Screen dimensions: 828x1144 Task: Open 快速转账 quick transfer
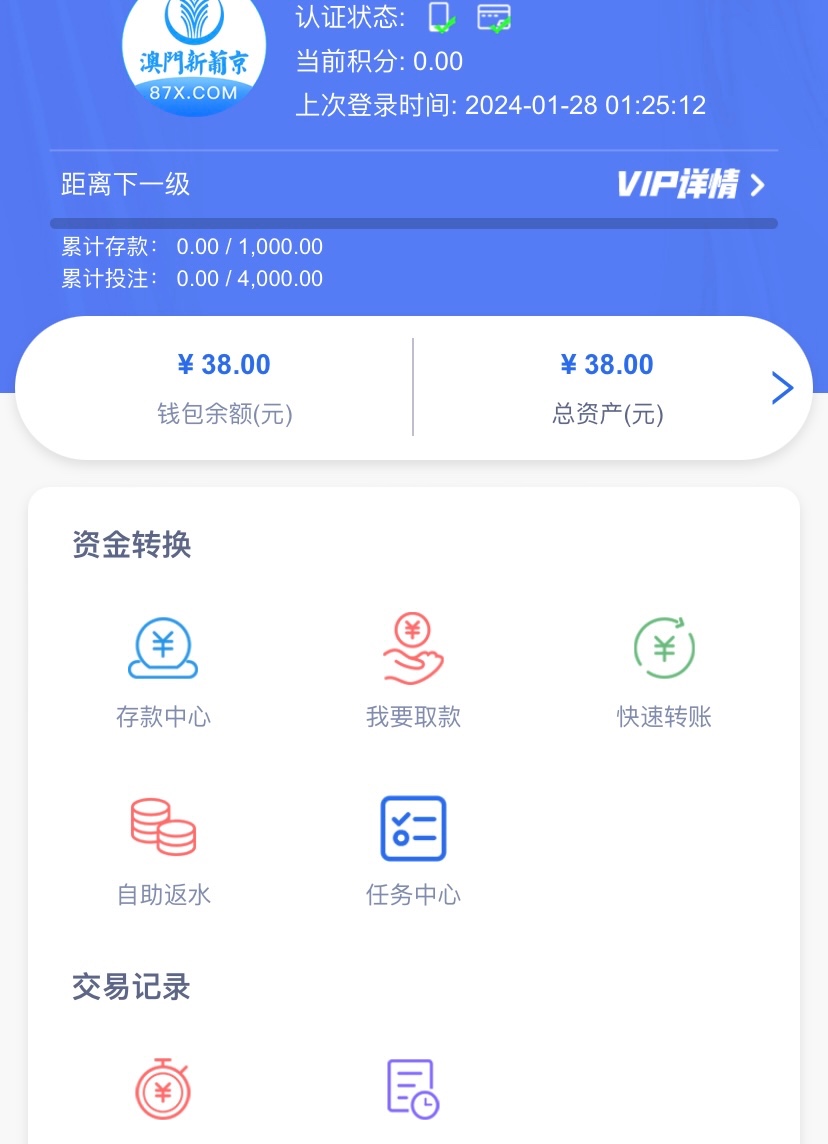(664, 672)
